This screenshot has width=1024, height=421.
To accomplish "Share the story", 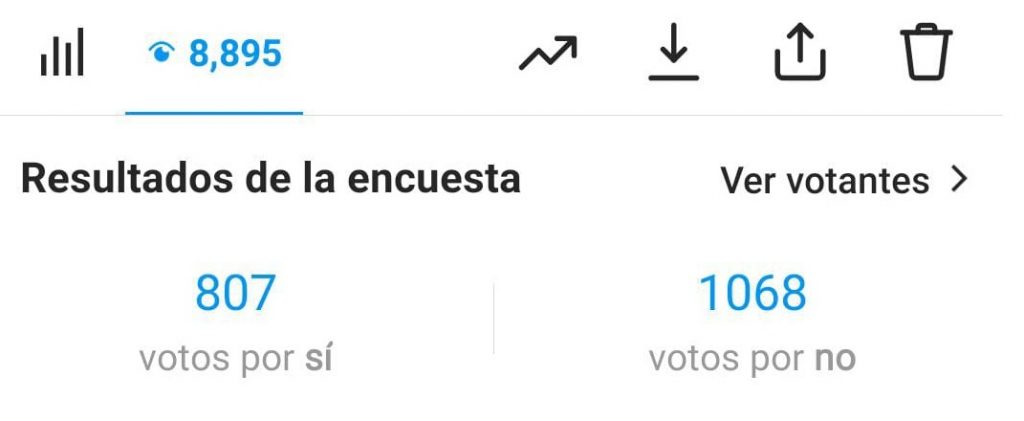I will [800, 54].
